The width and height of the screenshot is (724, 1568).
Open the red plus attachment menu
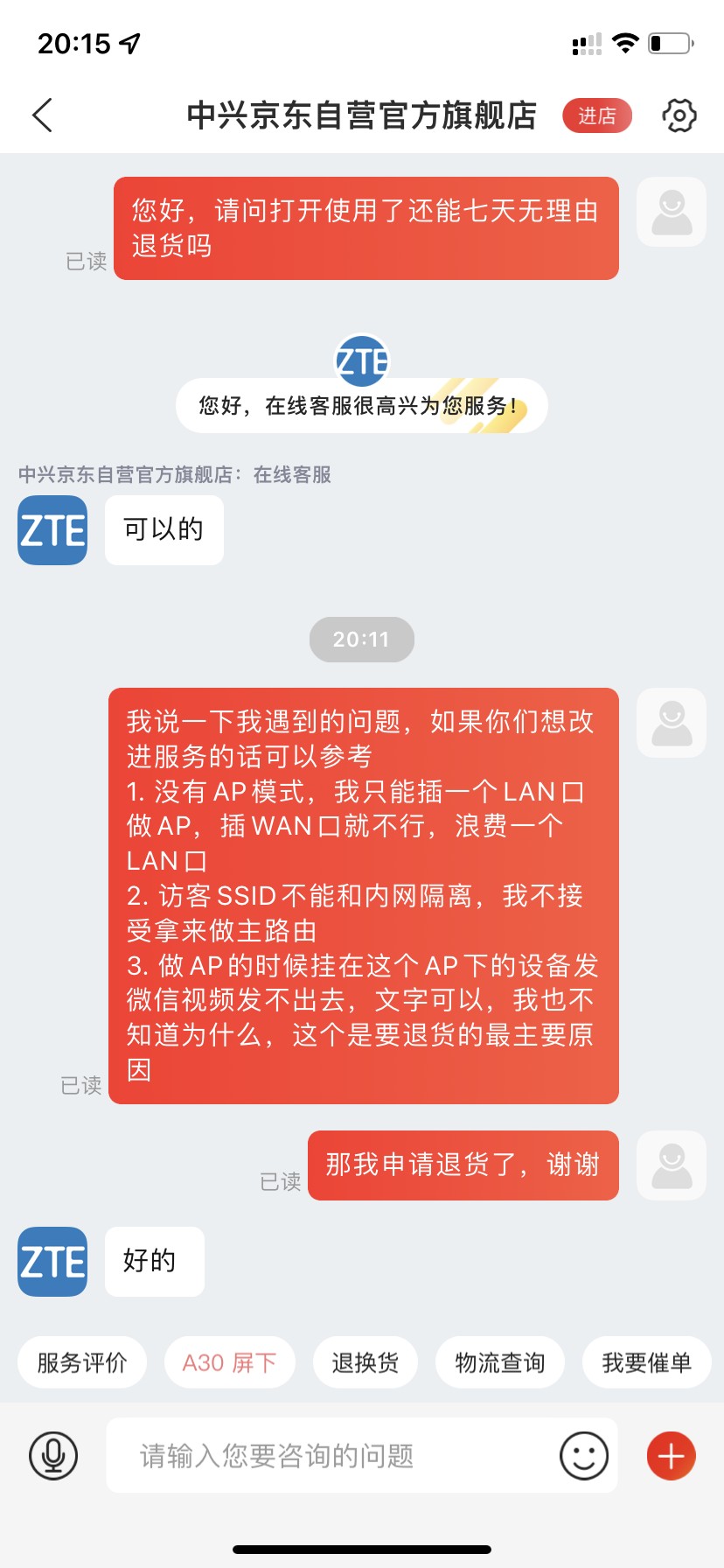coord(671,1456)
